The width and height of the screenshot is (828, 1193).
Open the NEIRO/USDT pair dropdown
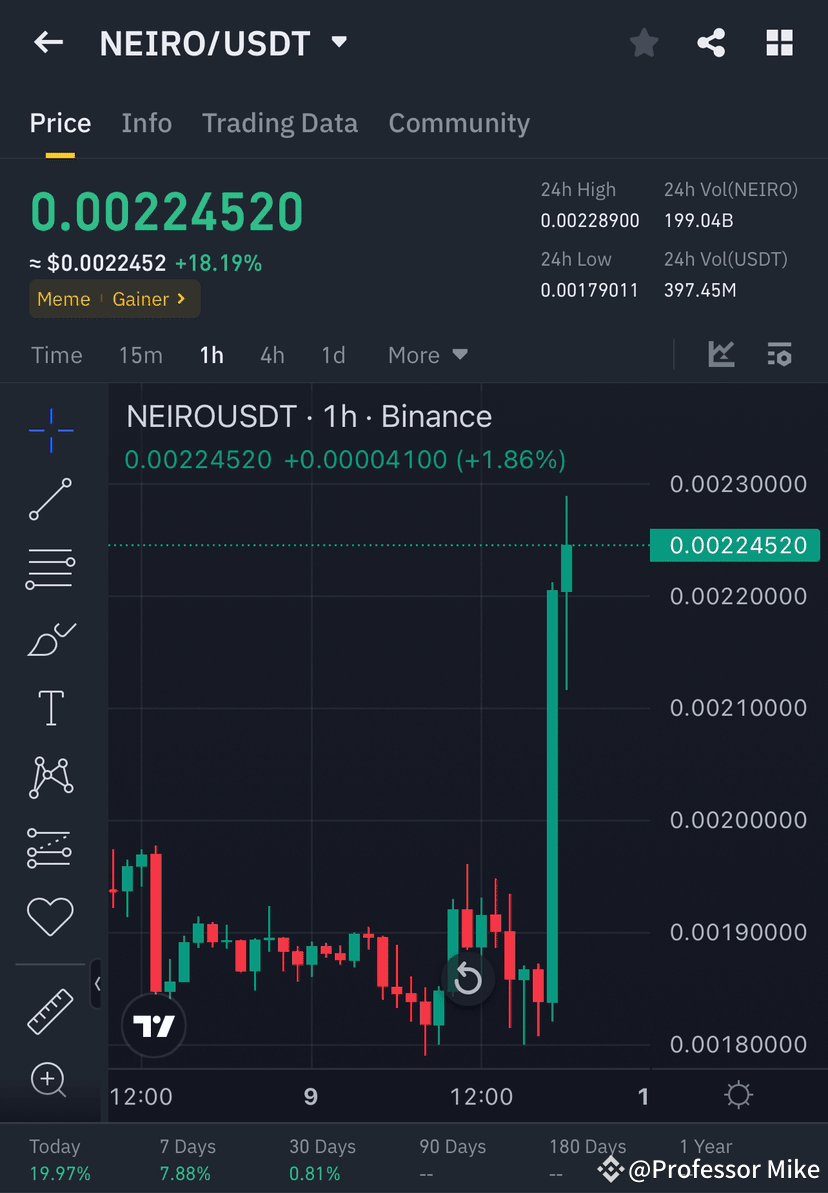pos(338,42)
